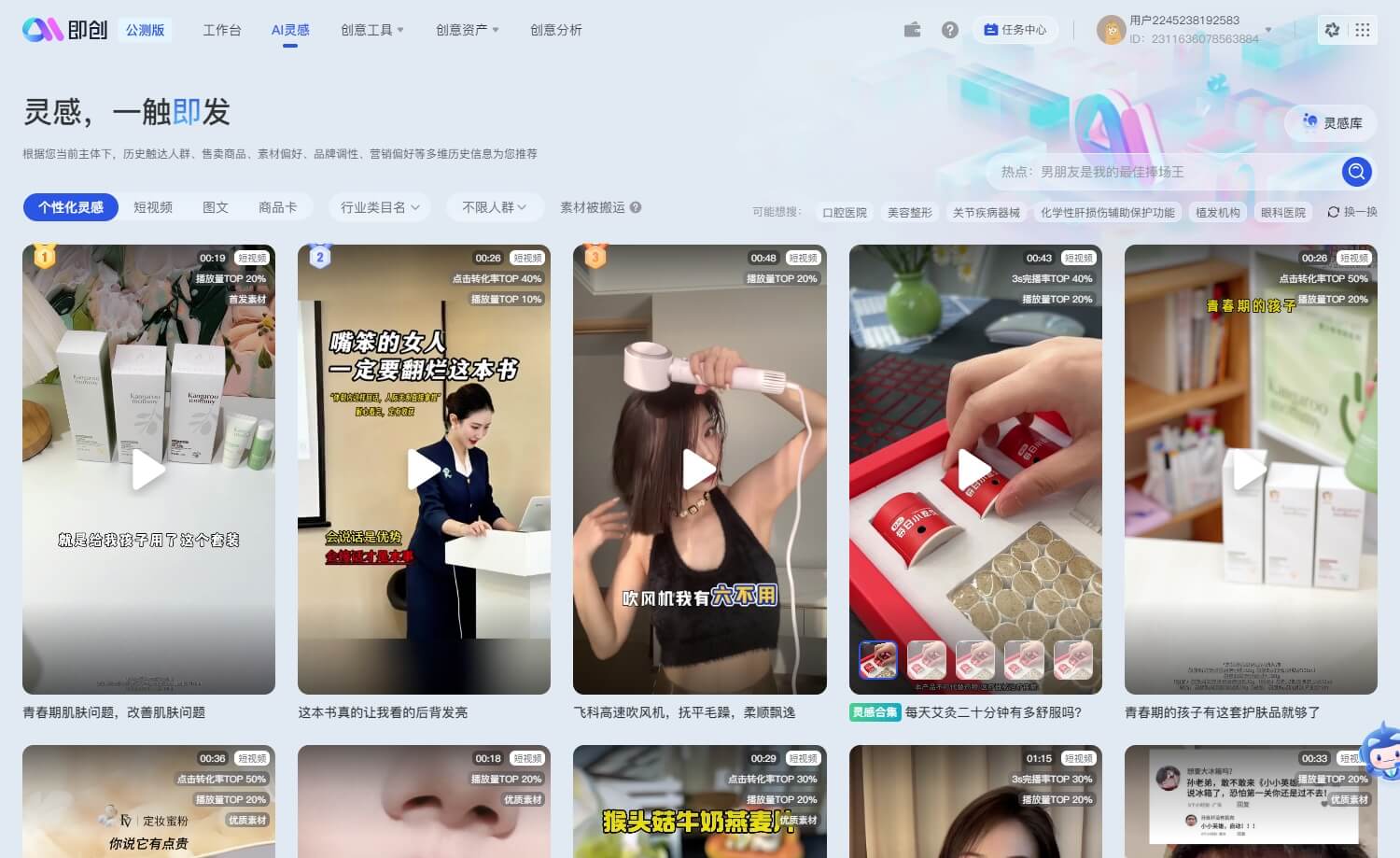Screen dimensions: 1400x858
Task: Focus the 热点 search box
Action: point(1157,172)
